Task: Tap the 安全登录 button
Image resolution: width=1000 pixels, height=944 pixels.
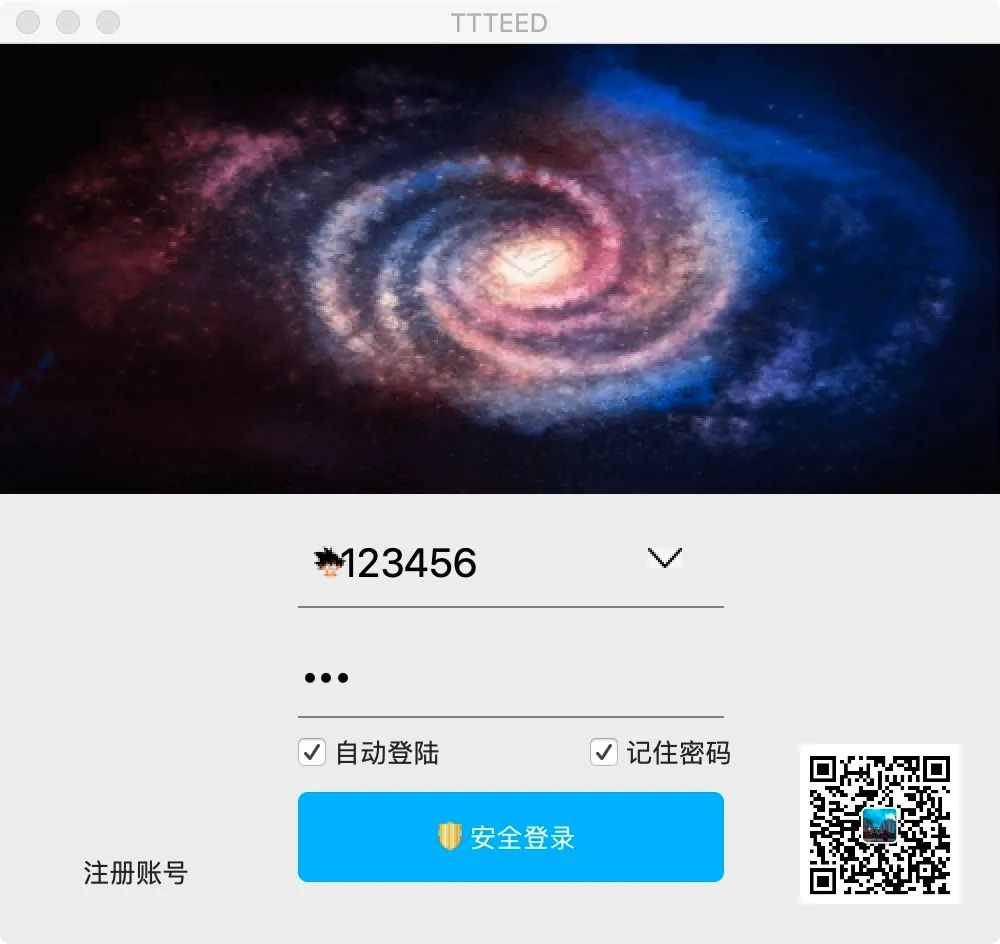Action: point(510,837)
